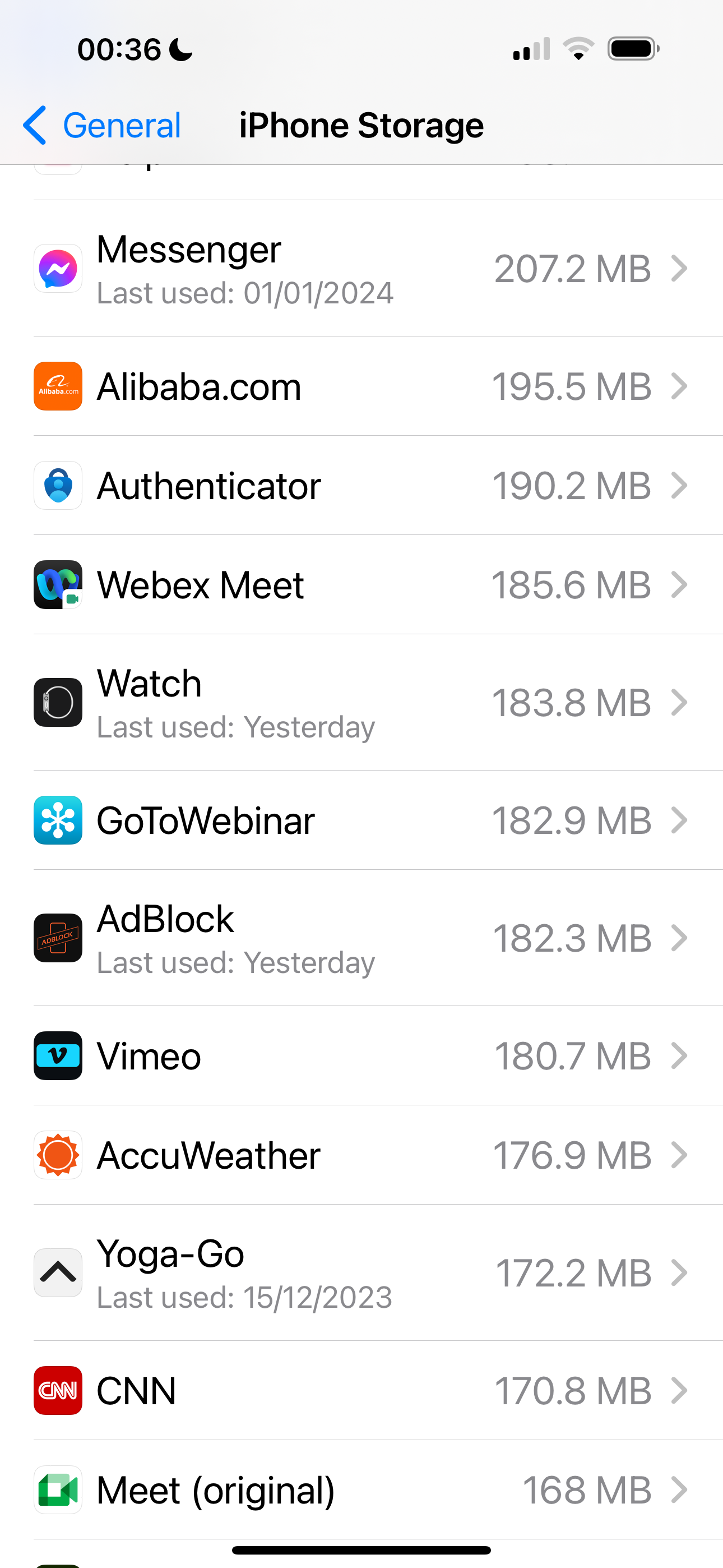Select the Webex Meet row
The image size is (723, 1568).
tap(361, 584)
